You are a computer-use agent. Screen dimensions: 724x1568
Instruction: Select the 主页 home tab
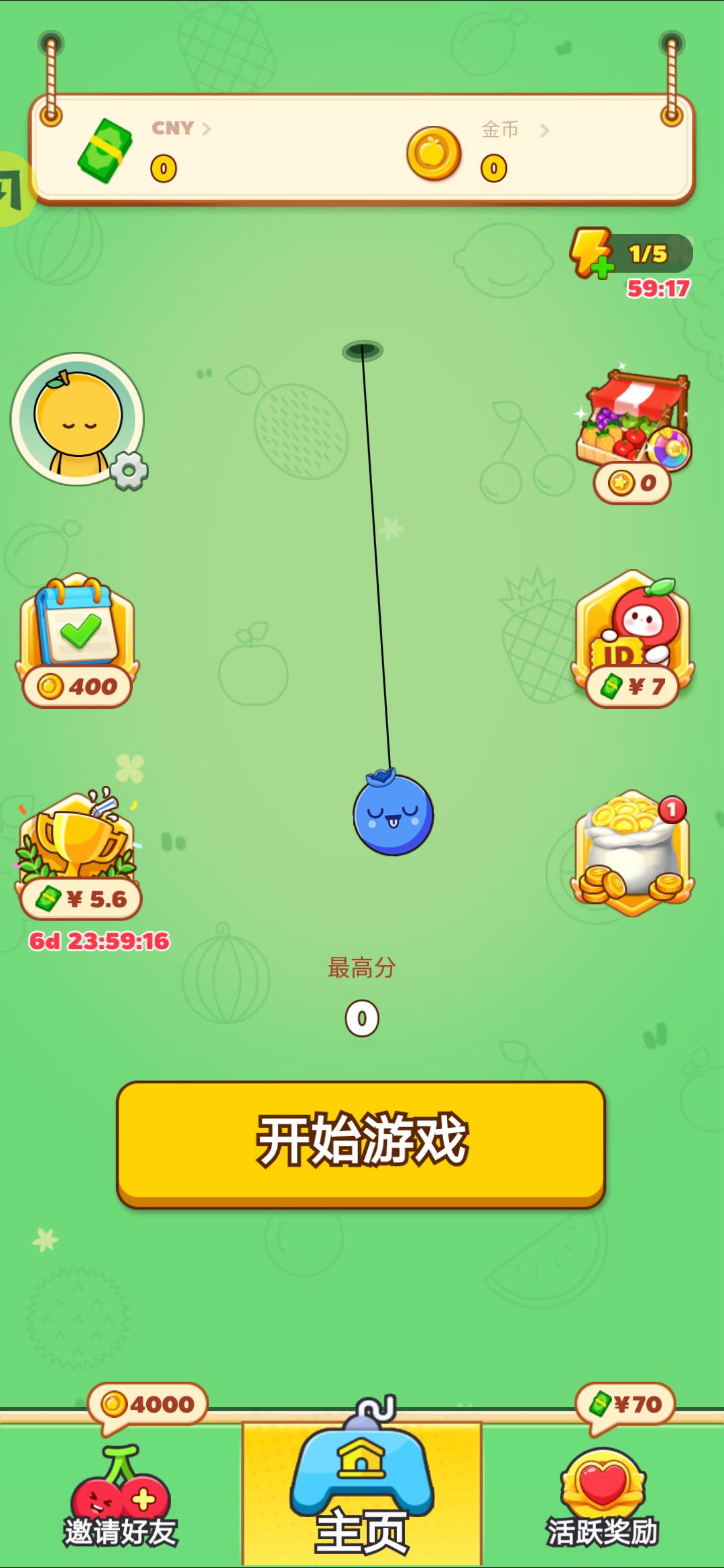tap(362, 1494)
